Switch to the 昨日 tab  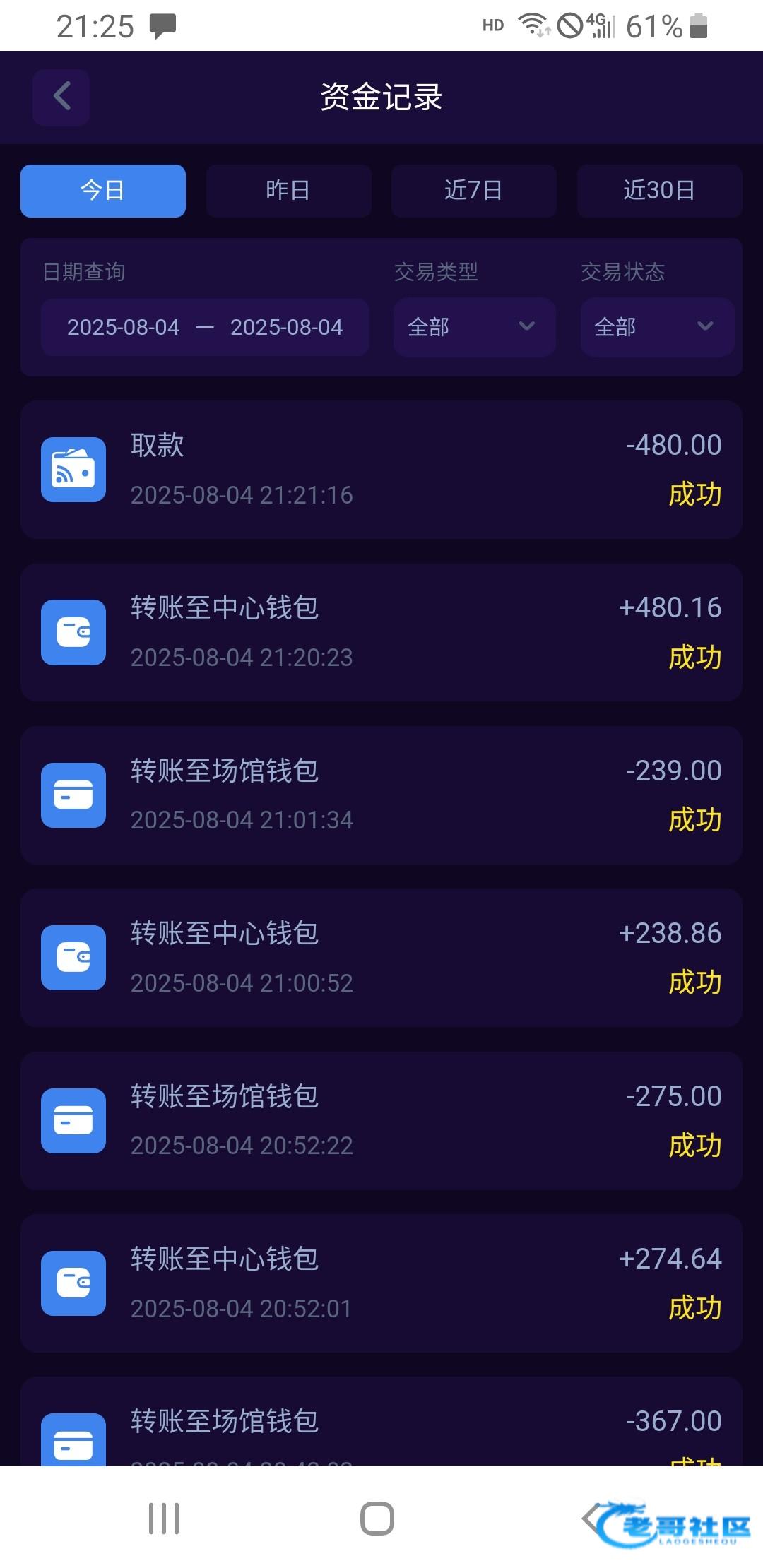[288, 191]
